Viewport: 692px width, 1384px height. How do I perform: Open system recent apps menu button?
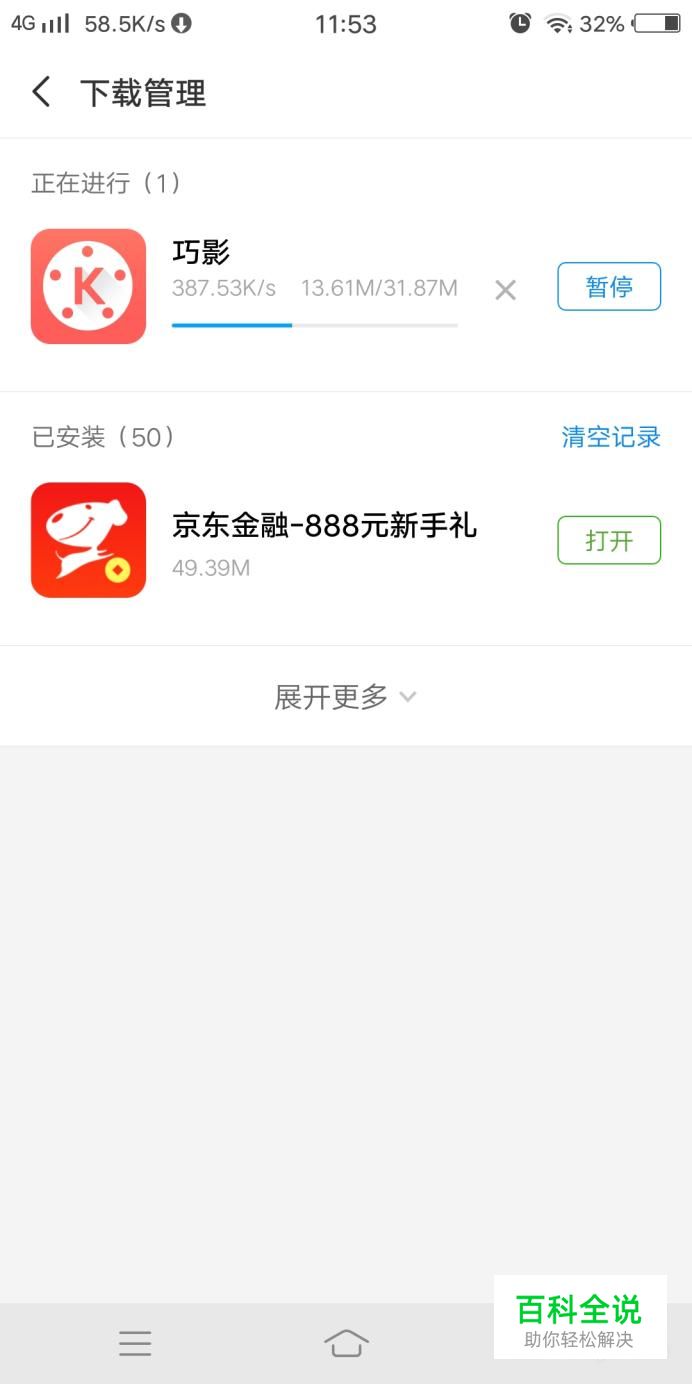click(135, 1343)
